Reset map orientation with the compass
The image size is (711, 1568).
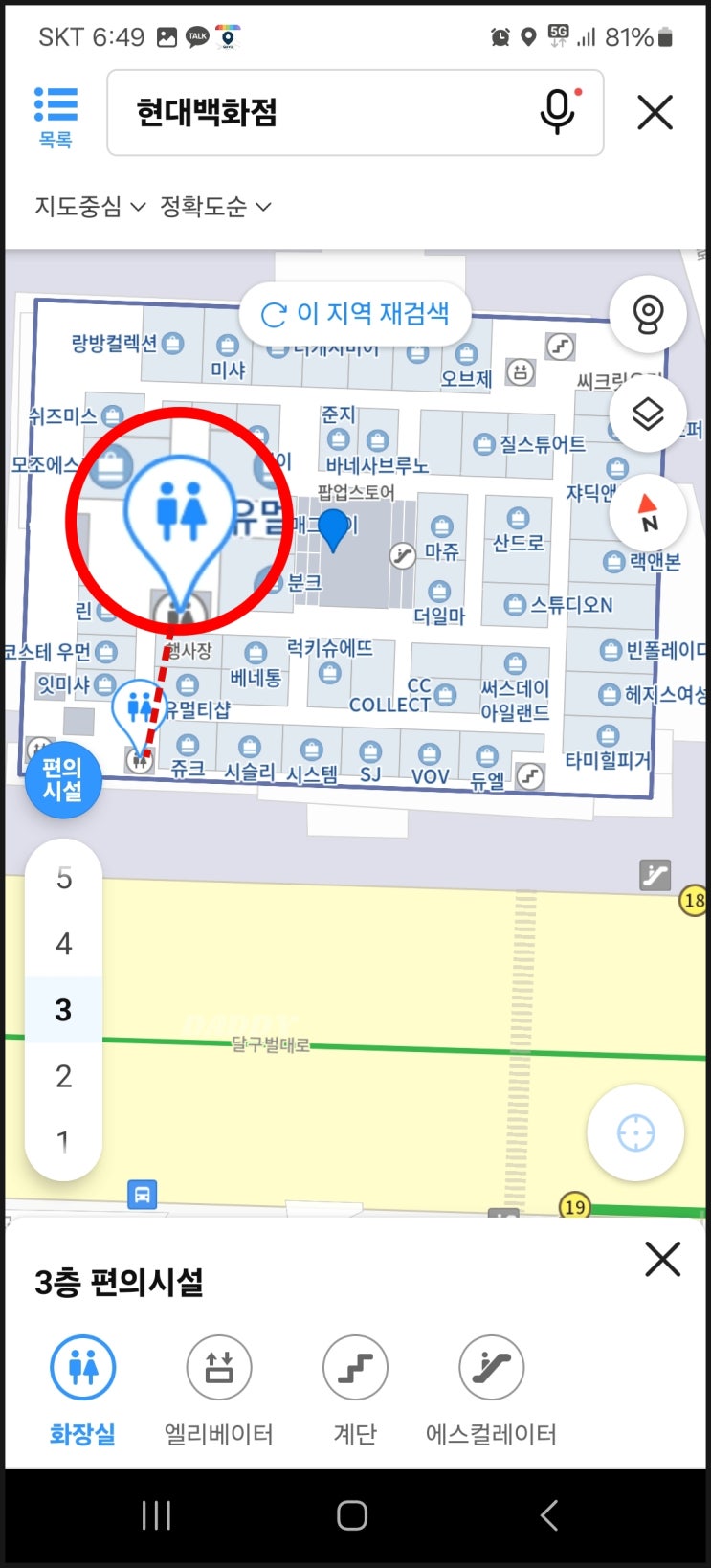648,514
